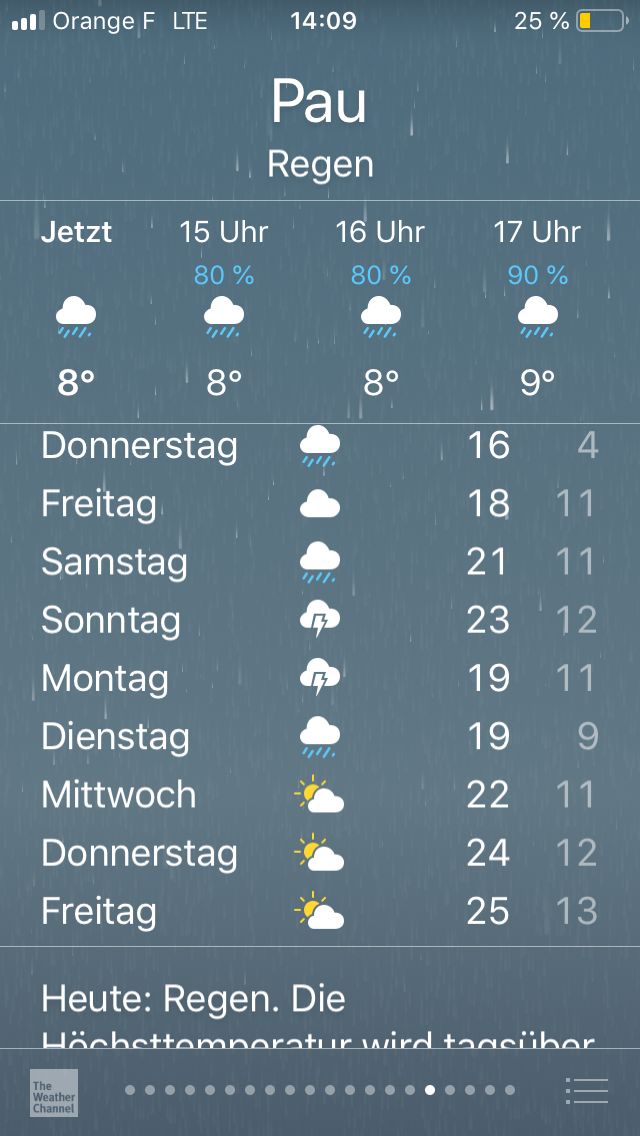Viewport: 640px width, 1136px height.
Task: Open the city list menu icon
Action: point(586,1090)
